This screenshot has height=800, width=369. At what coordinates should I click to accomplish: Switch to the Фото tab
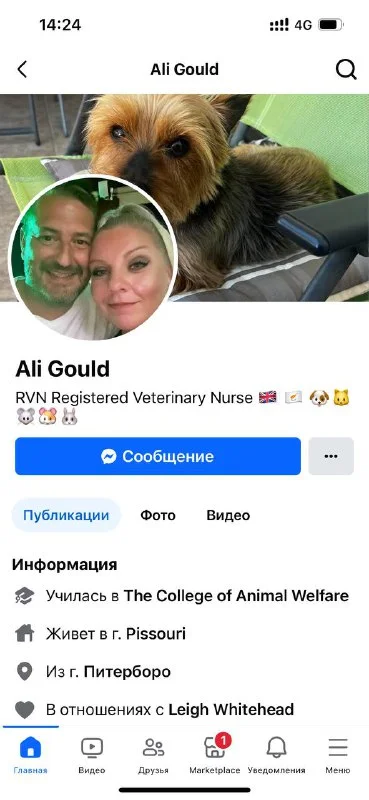tap(158, 515)
